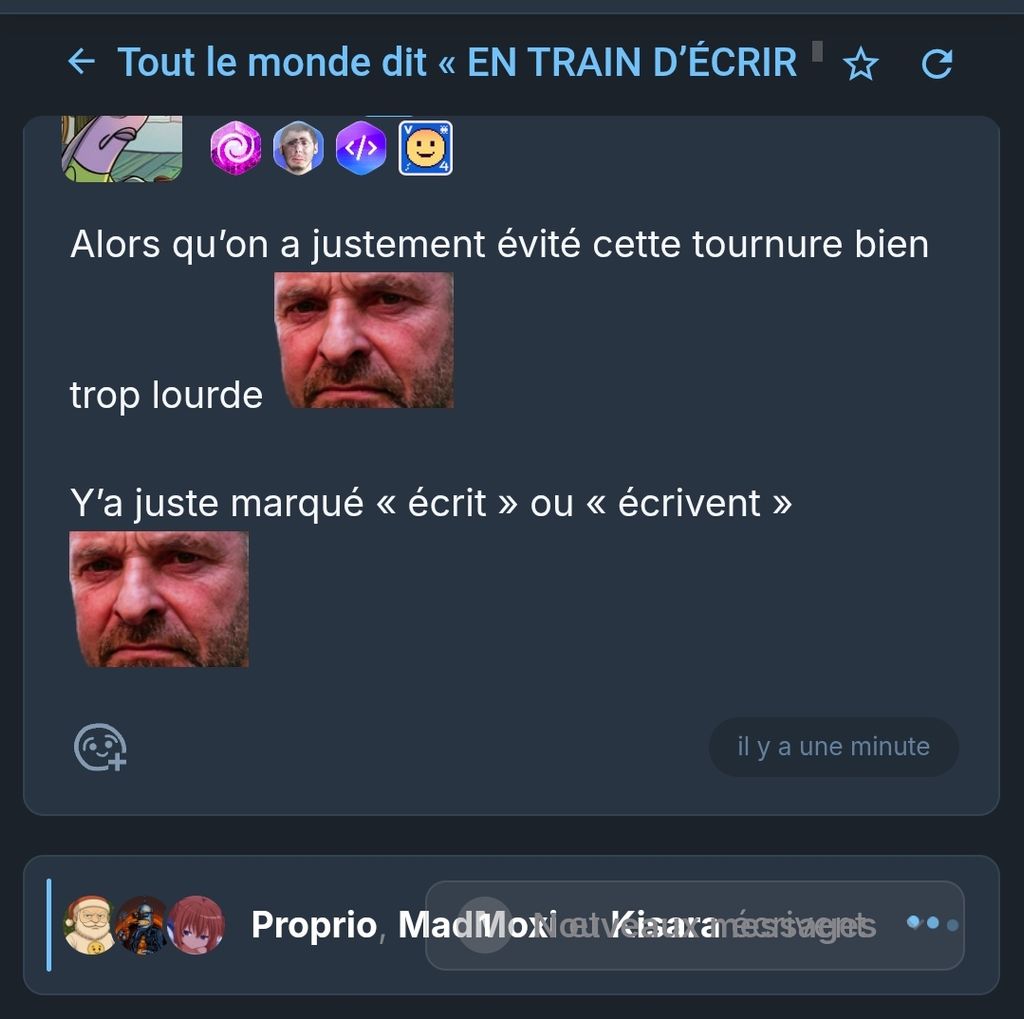
Task: Refresh the thread
Action: point(936,65)
